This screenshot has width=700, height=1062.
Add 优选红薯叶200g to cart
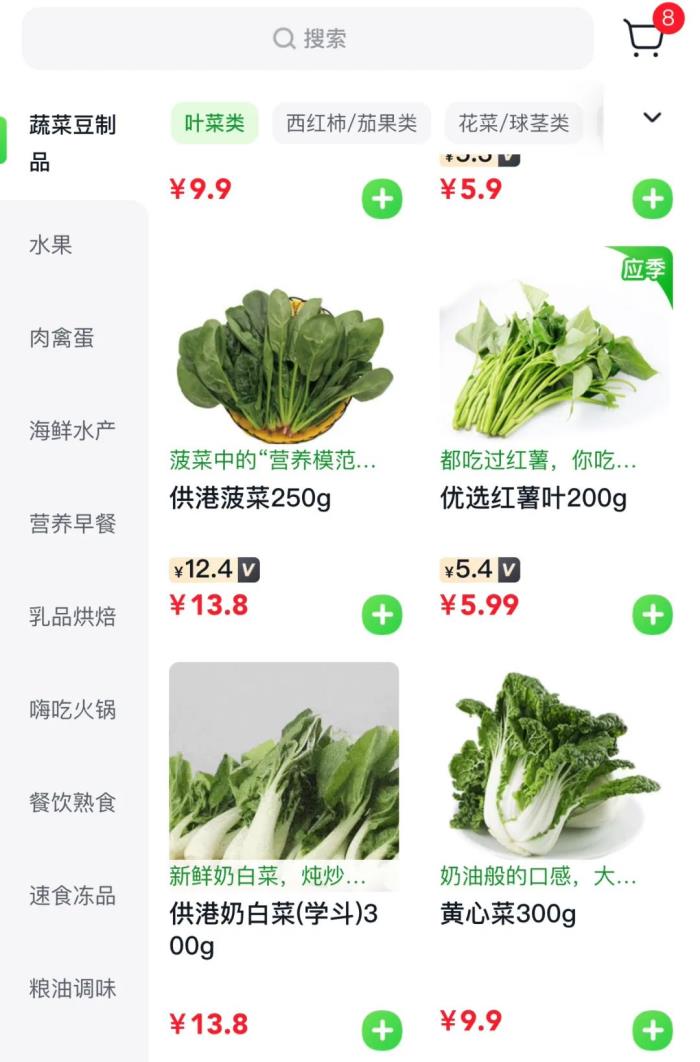click(x=652, y=614)
